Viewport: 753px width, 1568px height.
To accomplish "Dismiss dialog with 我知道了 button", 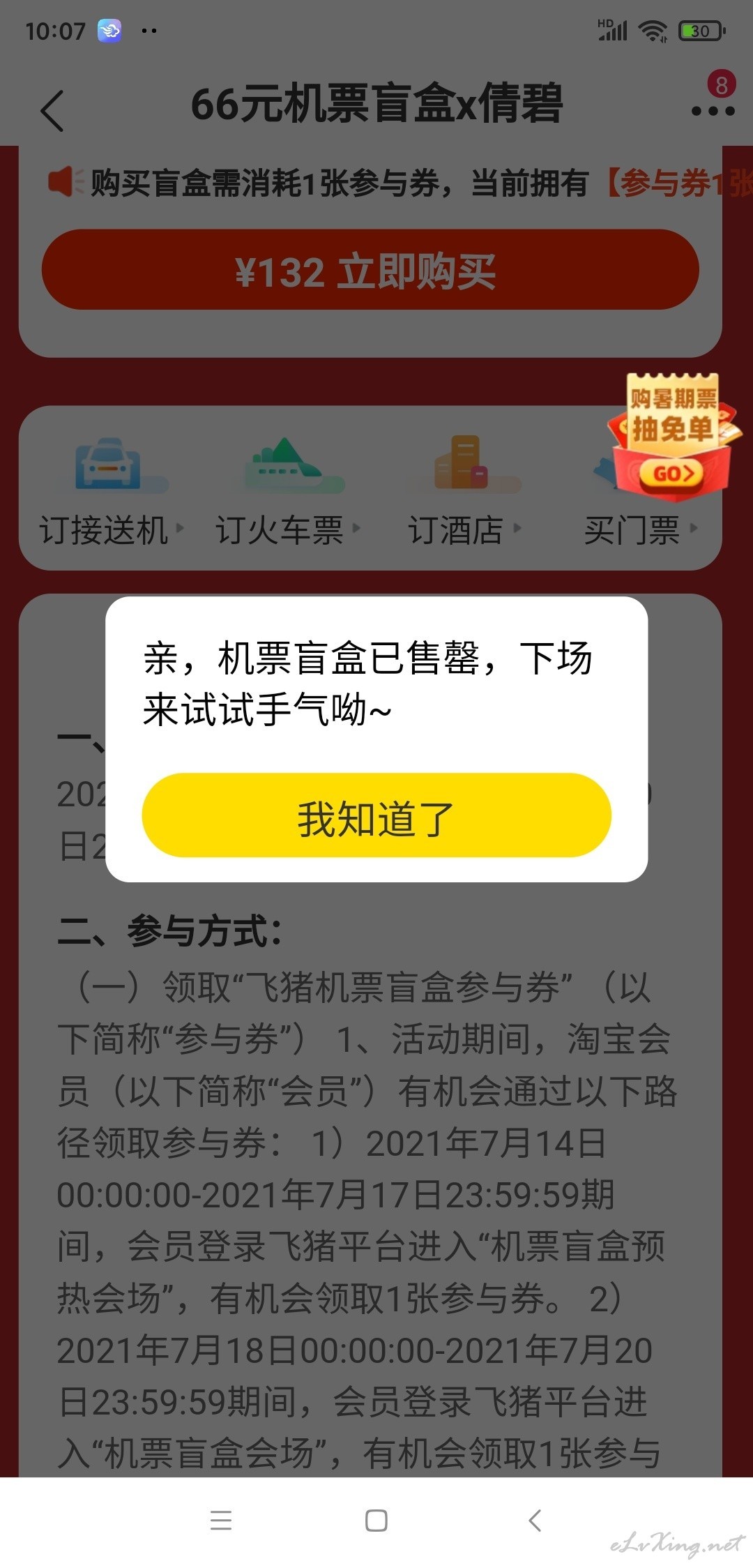I will point(376,815).
